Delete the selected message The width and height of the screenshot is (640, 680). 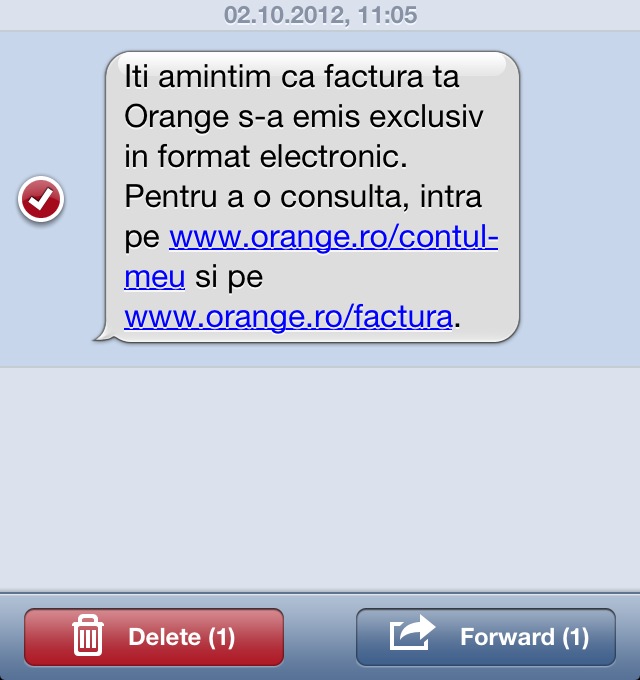tap(154, 637)
